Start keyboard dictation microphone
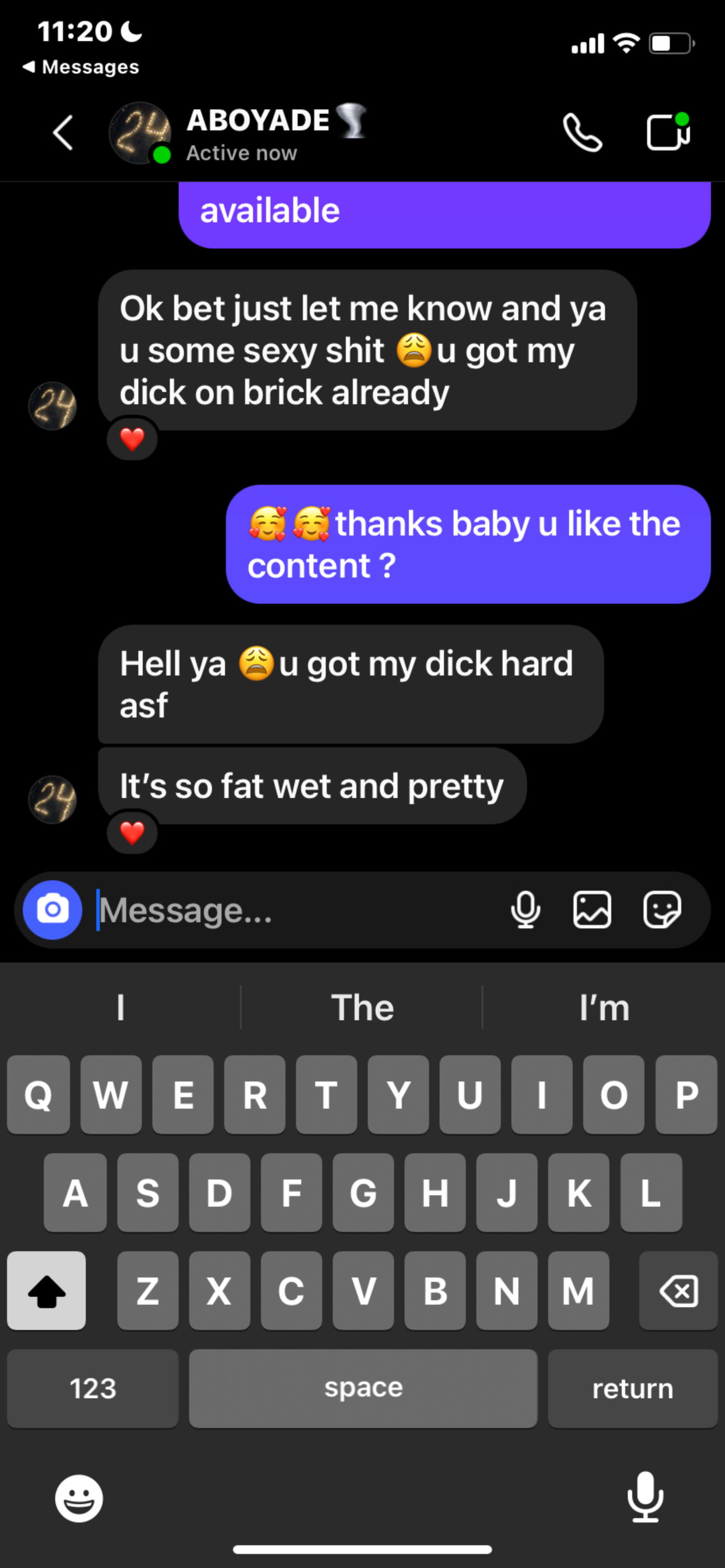This screenshot has height=1568, width=725. coord(645,1497)
